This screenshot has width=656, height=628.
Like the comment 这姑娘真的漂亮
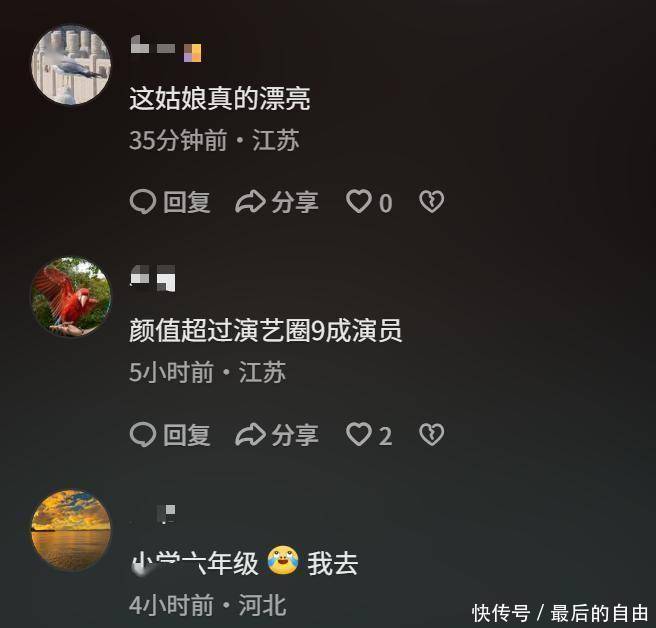click(x=359, y=203)
